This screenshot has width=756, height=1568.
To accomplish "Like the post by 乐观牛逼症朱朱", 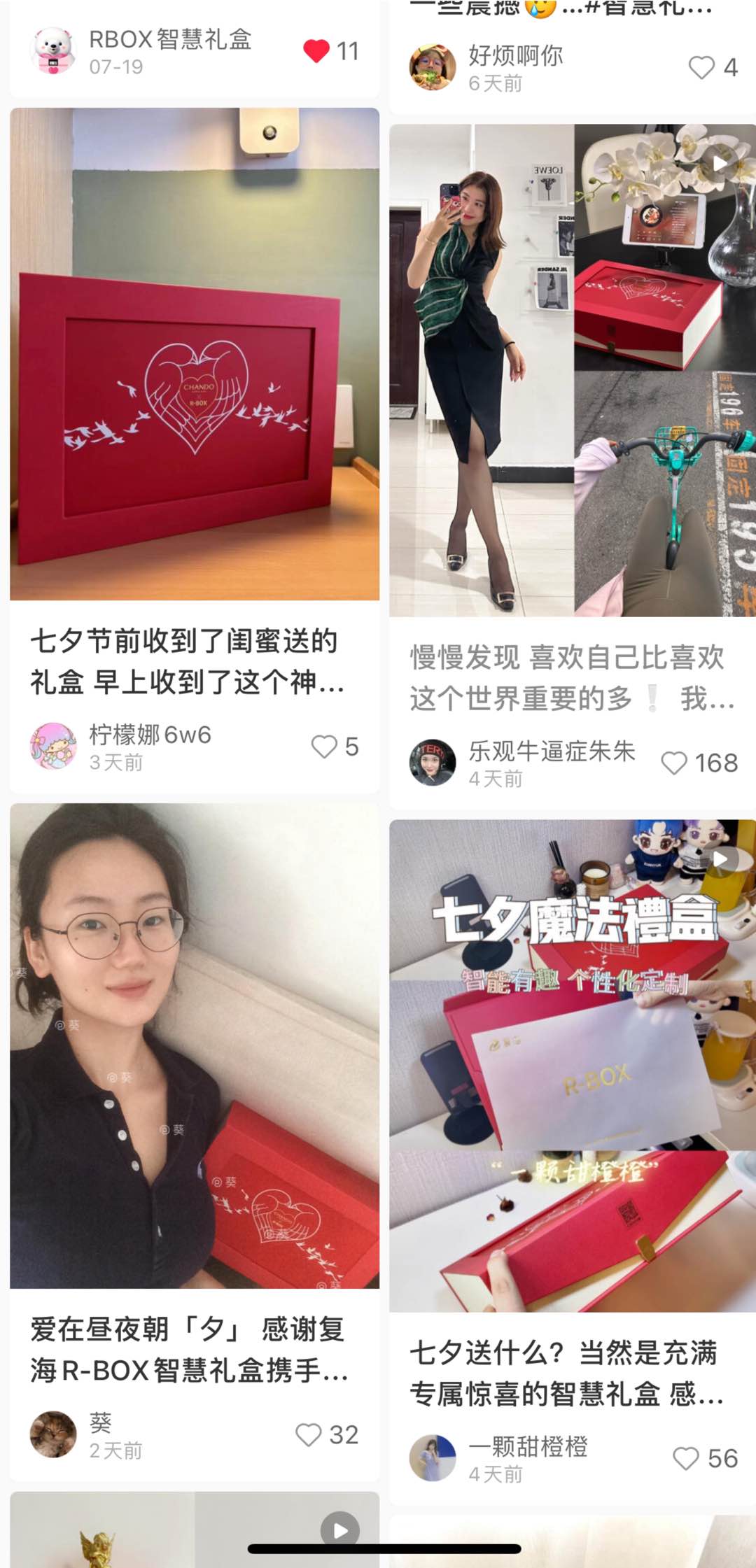I will [x=674, y=763].
